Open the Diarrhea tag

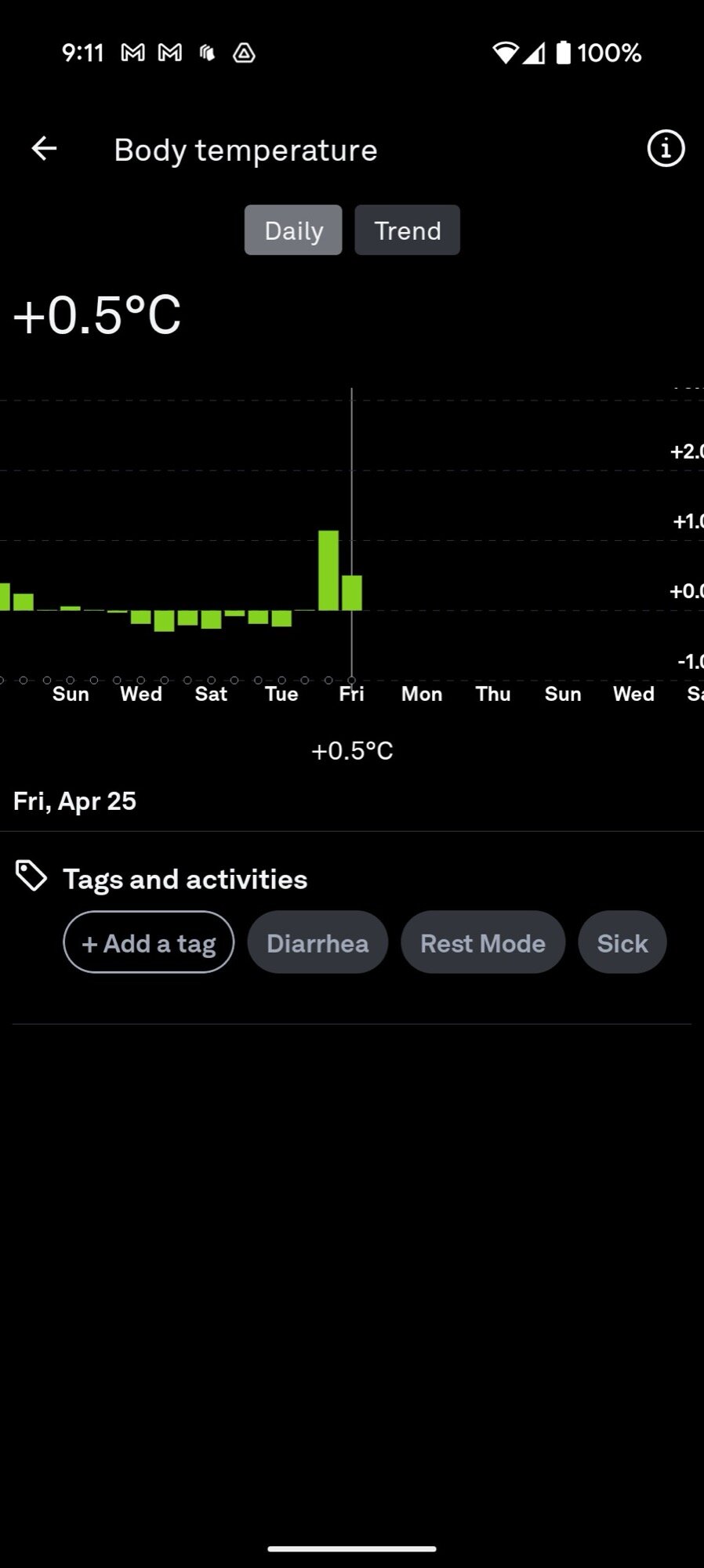(318, 942)
